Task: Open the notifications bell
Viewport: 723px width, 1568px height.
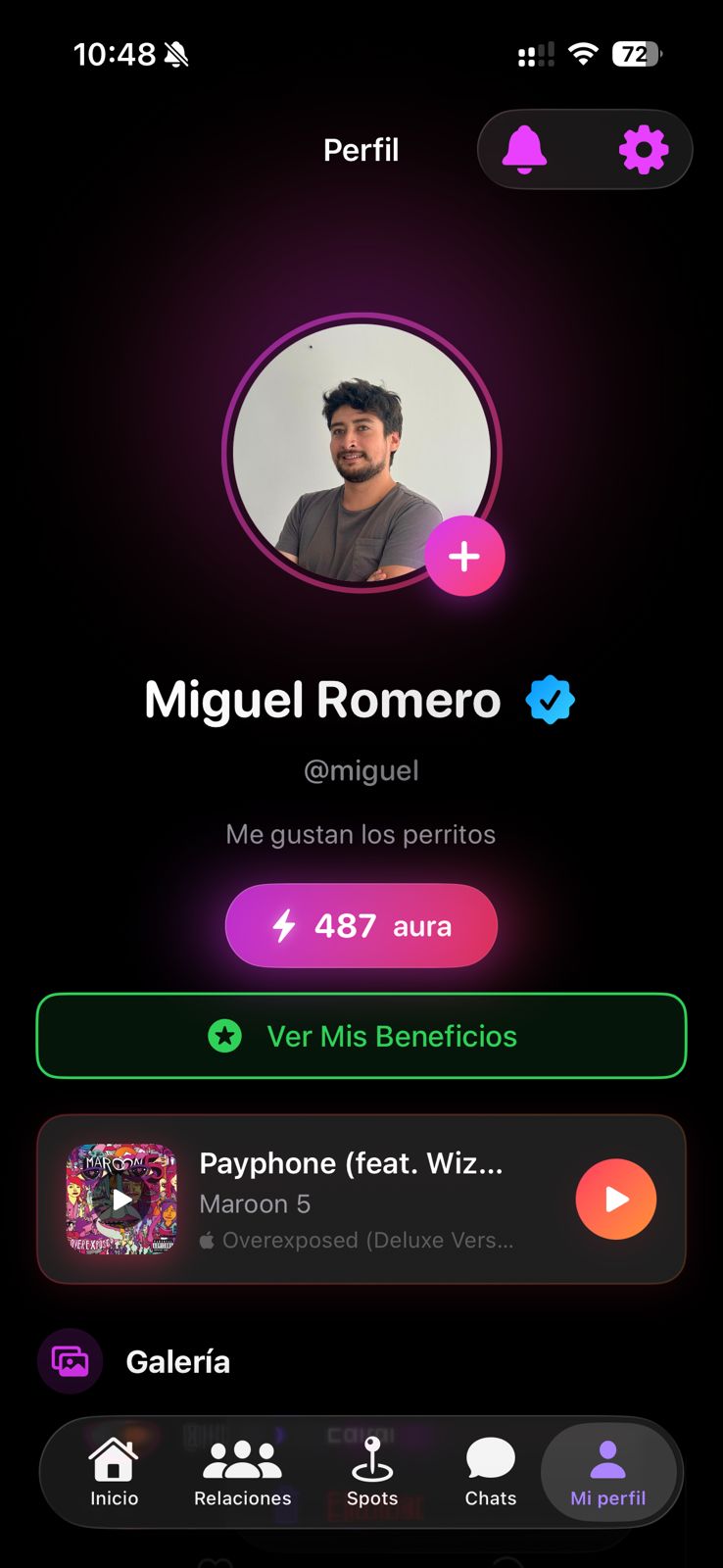Action: point(524,150)
